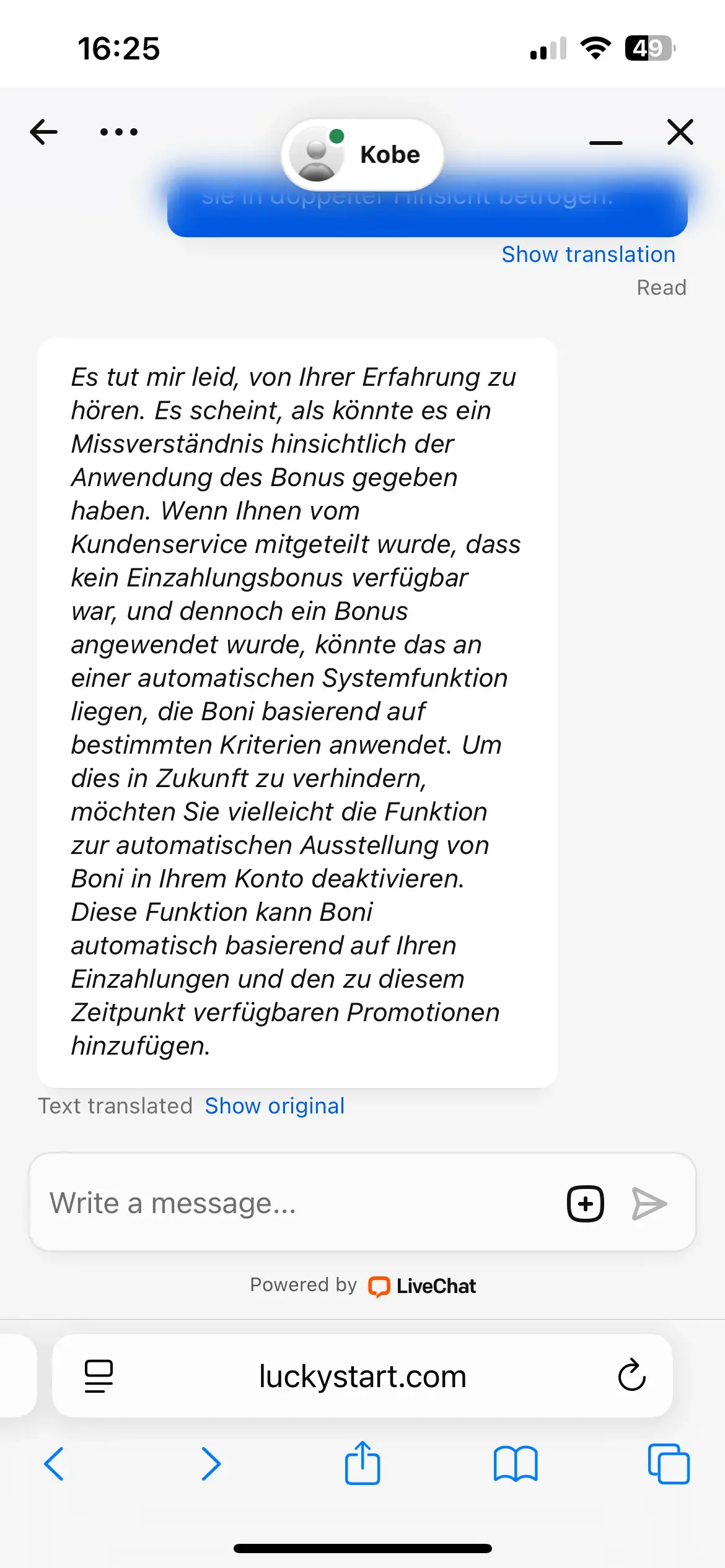
Task: Open the attachment plus icon
Action: [585, 1203]
